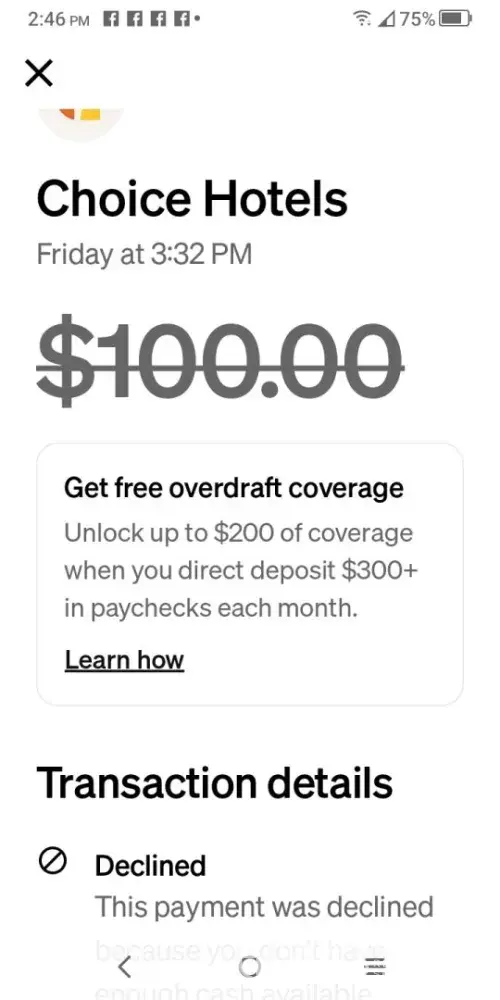The width and height of the screenshot is (500, 1000).
Task: Go back with the system back button
Action: click(125, 967)
